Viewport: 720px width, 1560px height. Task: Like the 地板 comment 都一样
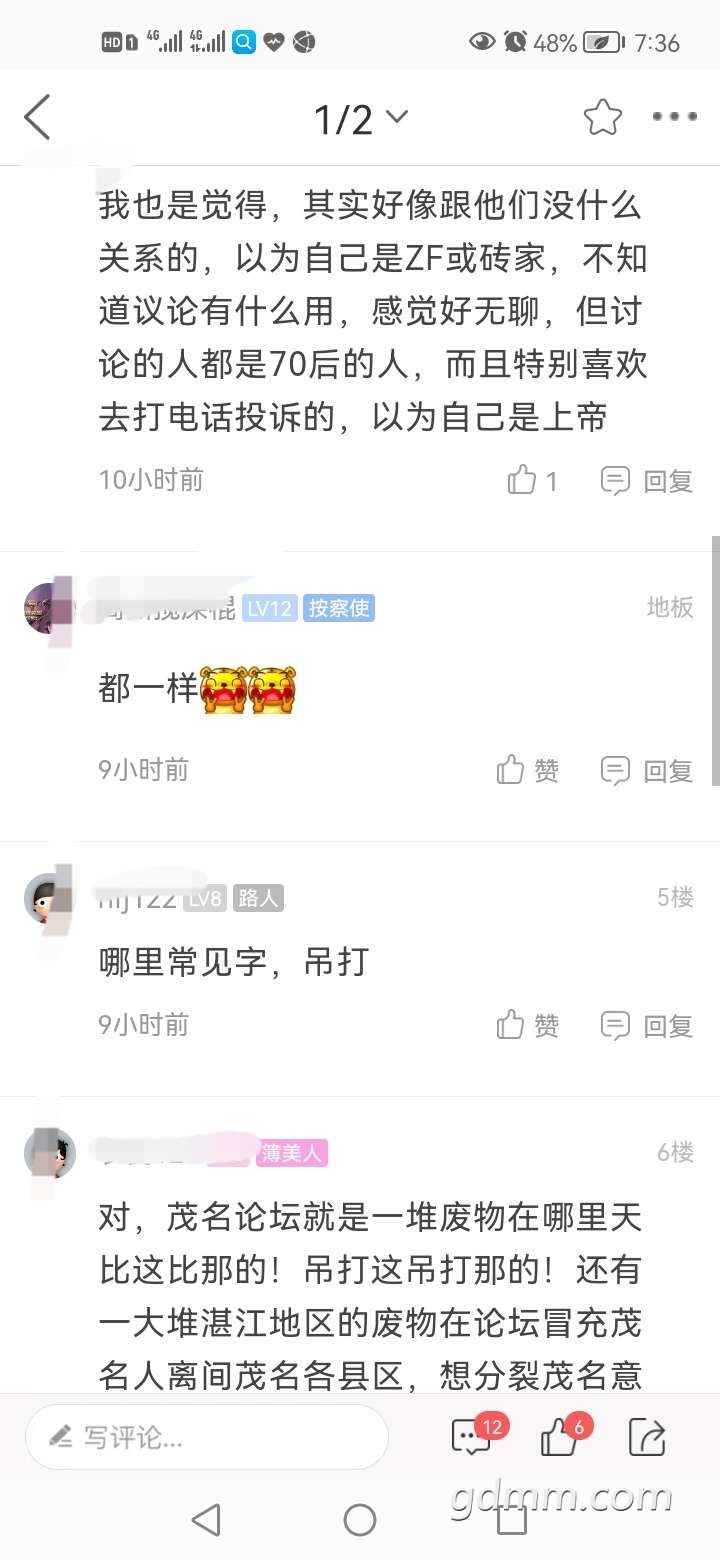[x=528, y=770]
